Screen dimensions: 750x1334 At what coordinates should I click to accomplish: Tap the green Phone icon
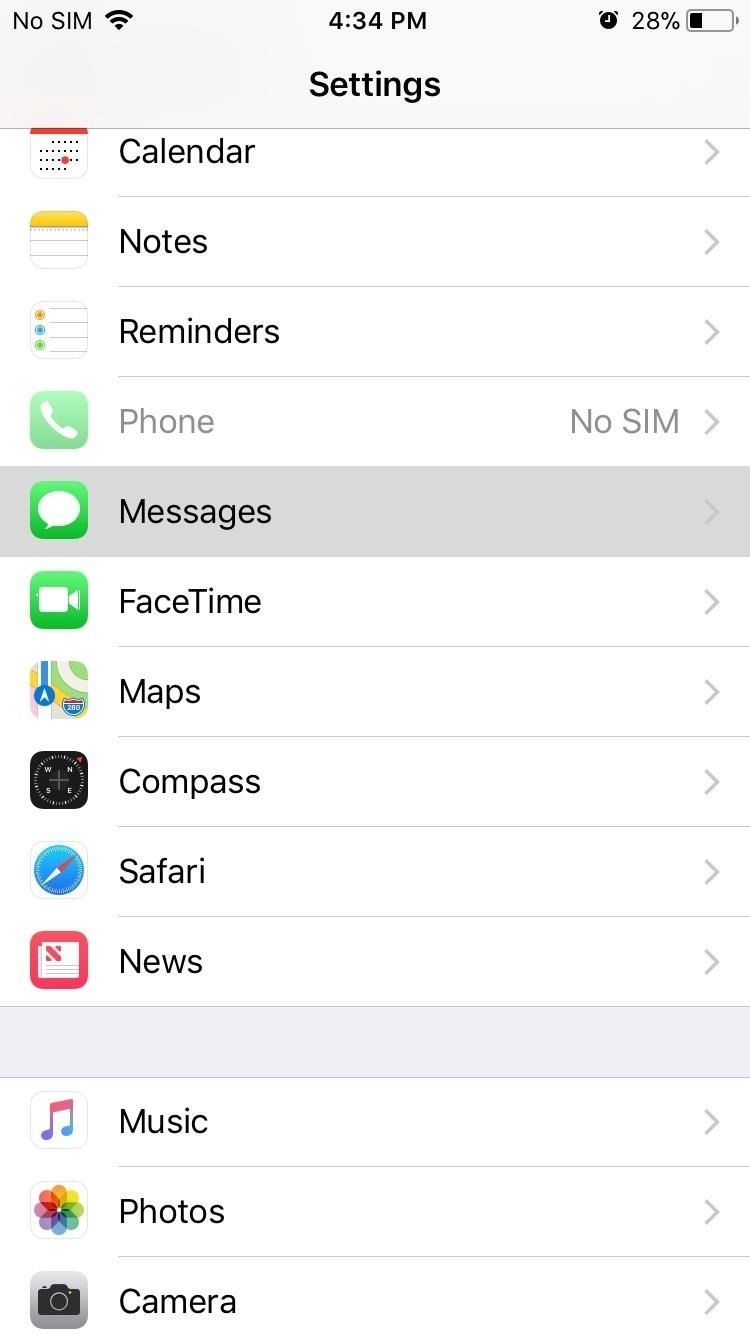coord(58,421)
